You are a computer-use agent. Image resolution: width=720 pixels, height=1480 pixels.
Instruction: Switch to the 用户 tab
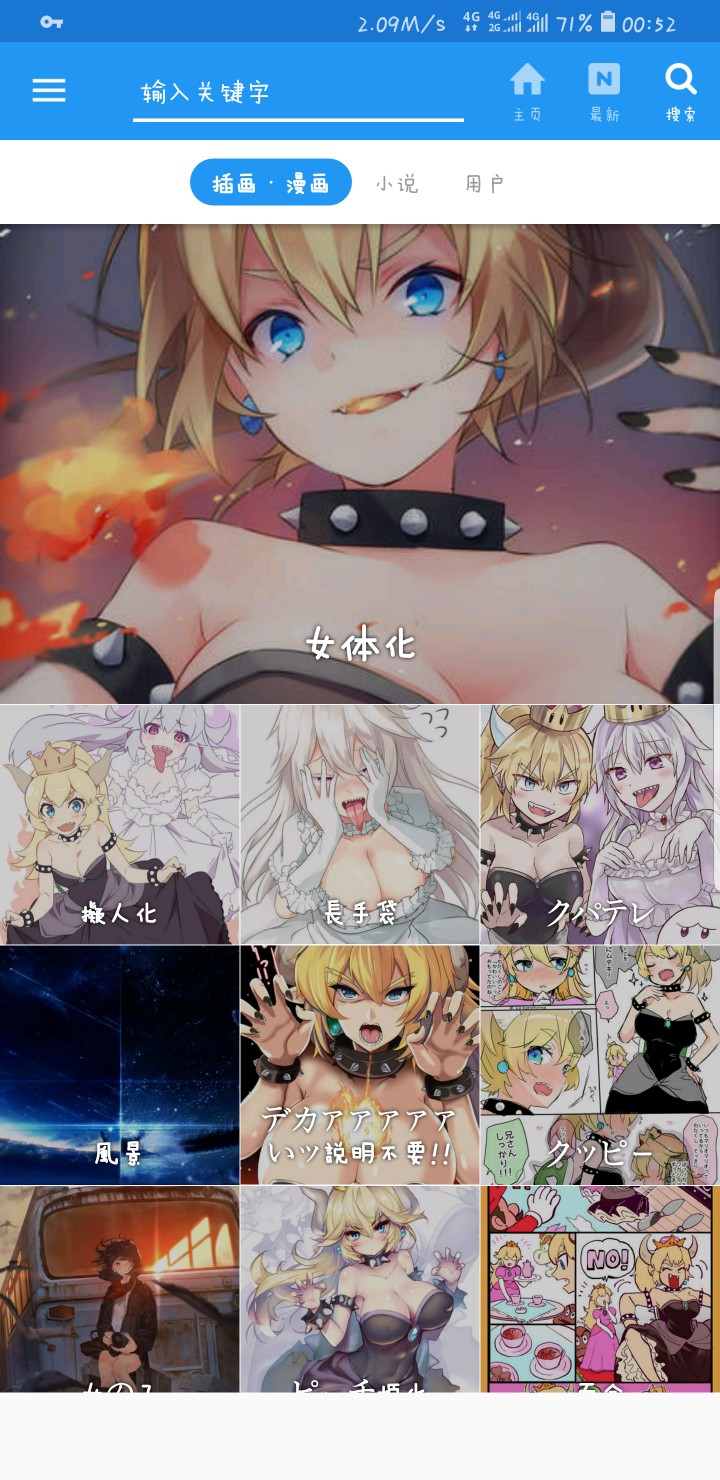pyautogui.click(x=485, y=184)
